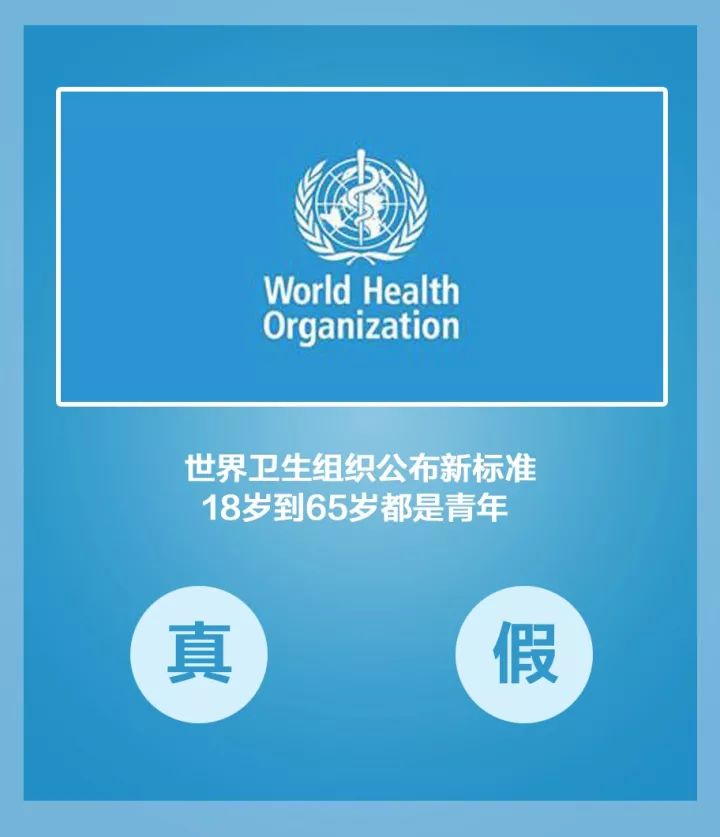Image resolution: width=720 pixels, height=837 pixels.
Task: Choose the 假 (false) answer button
Action: click(x=524, y=654)
